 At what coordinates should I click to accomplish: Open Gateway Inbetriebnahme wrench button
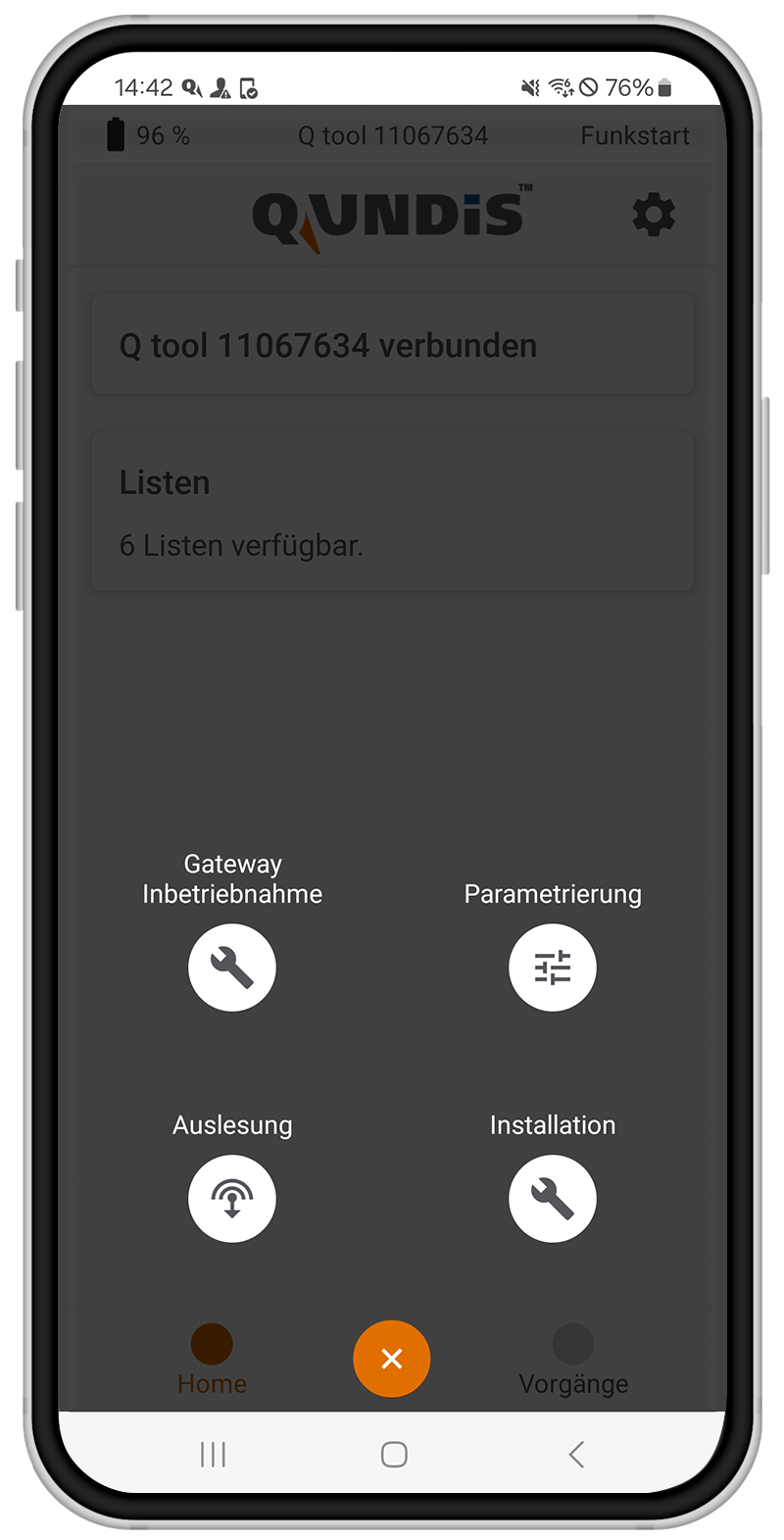click(232, 968)
